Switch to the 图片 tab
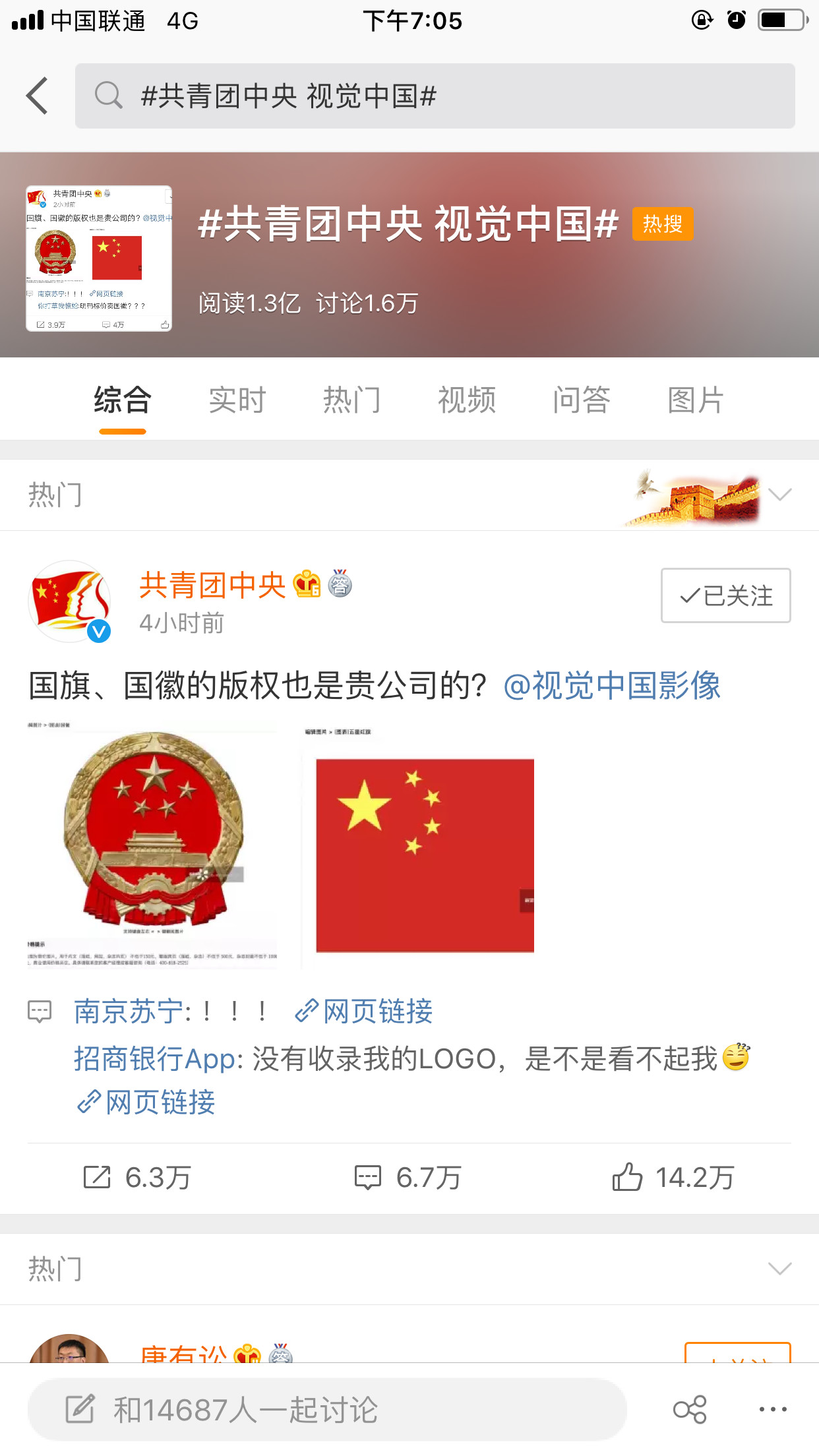Image resolution: width=819 pixels, height=1456 pixels. 696,400
